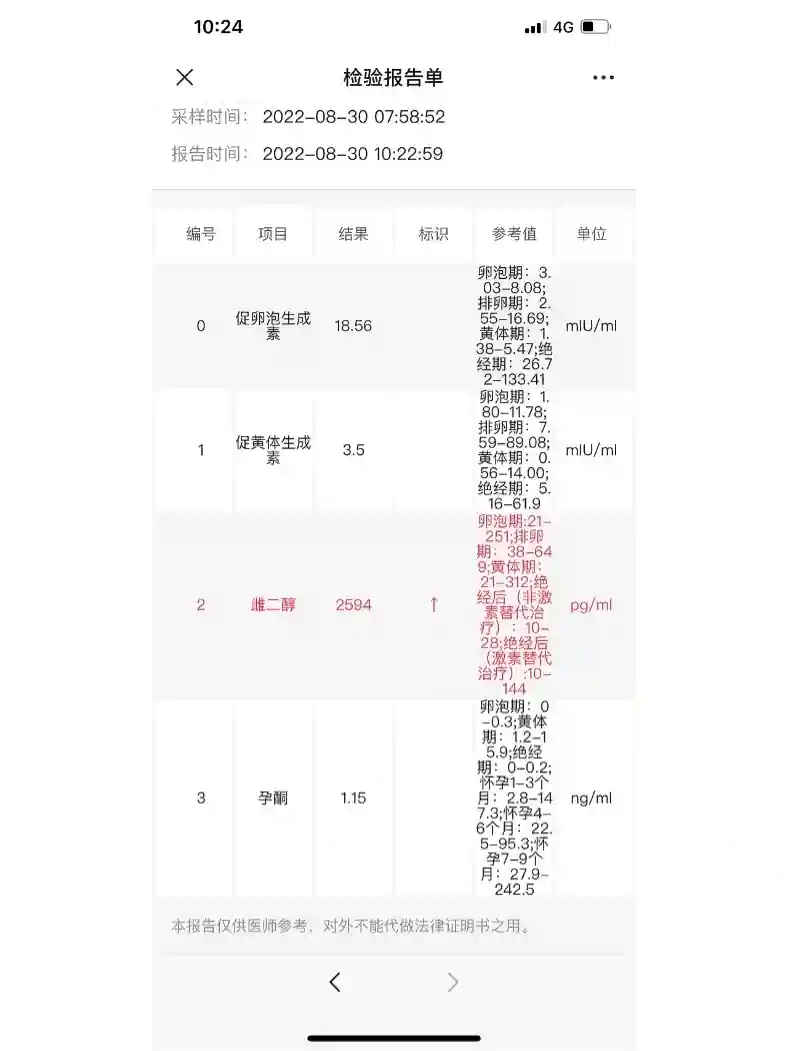The height and width of the screenshot is (1051, 788).
Task: Close the lab report page
Action: tap(185, 77)
